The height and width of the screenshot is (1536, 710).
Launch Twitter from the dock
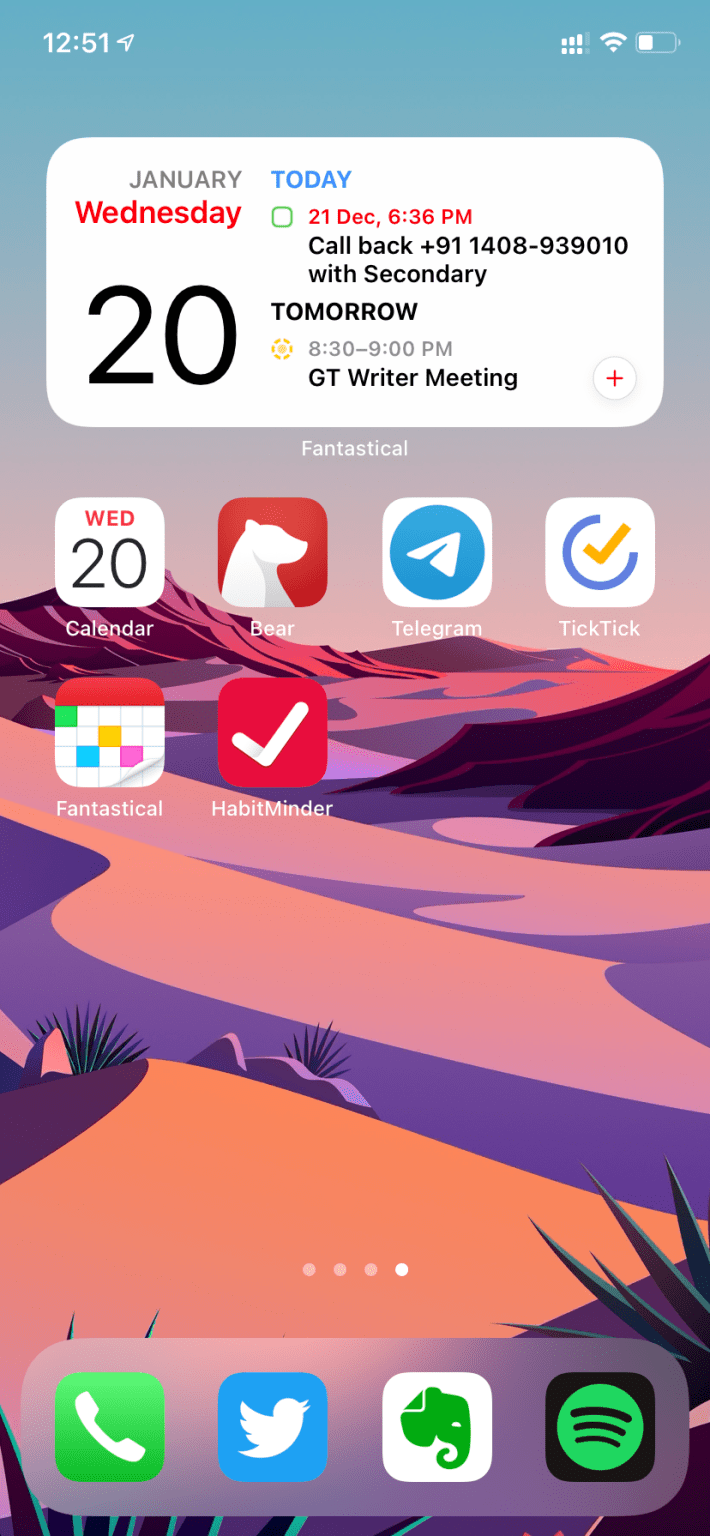coord(272,1427)
